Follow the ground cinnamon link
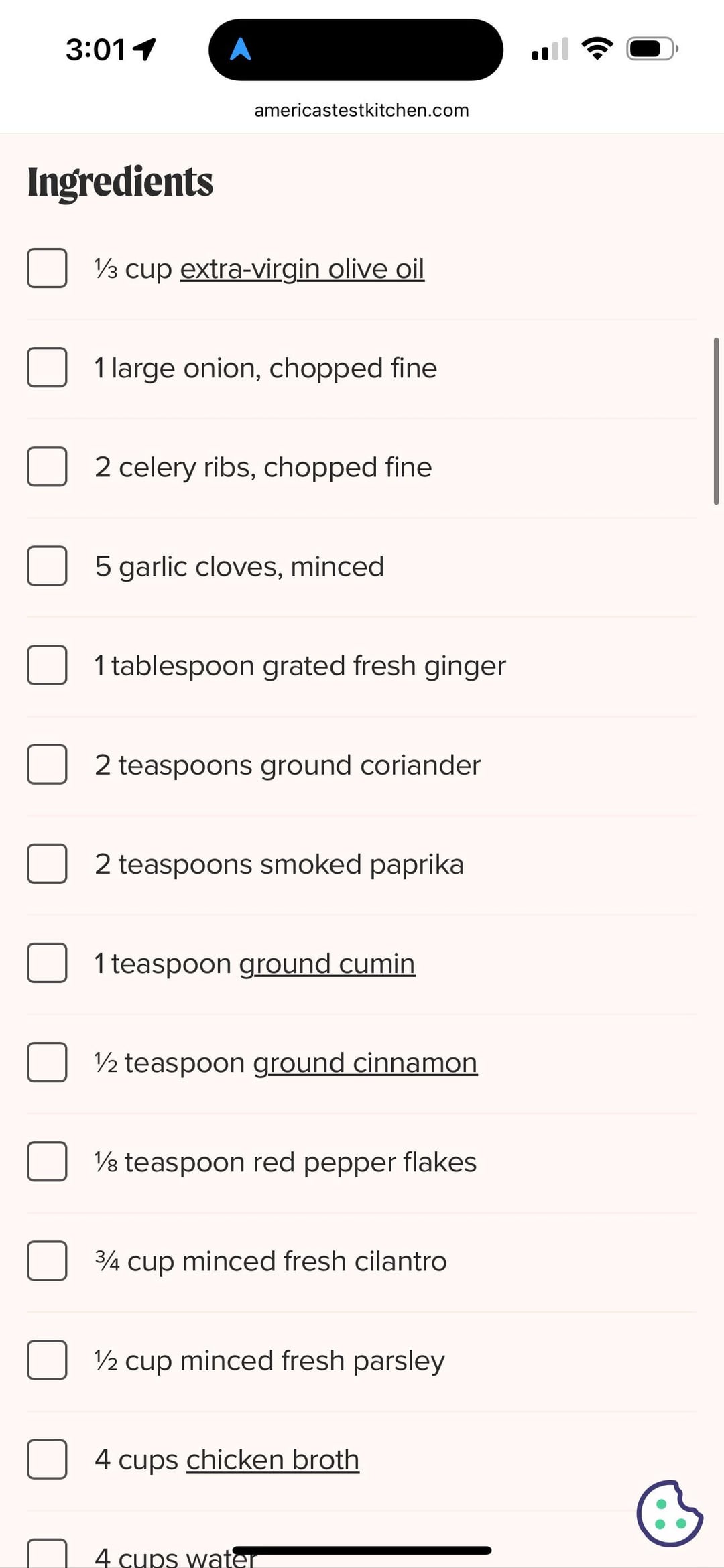Screen dimensions: 724x1568 pyautogui.click(x=365, y=1063)
